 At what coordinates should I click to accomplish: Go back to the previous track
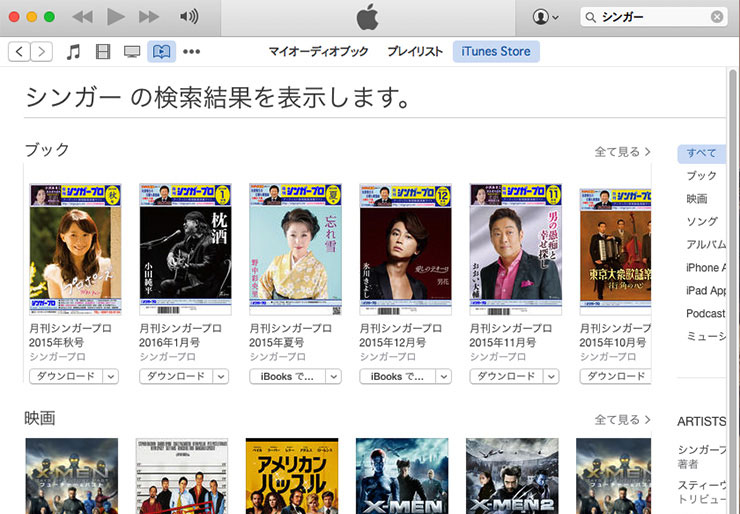click(x=83, y=17)
